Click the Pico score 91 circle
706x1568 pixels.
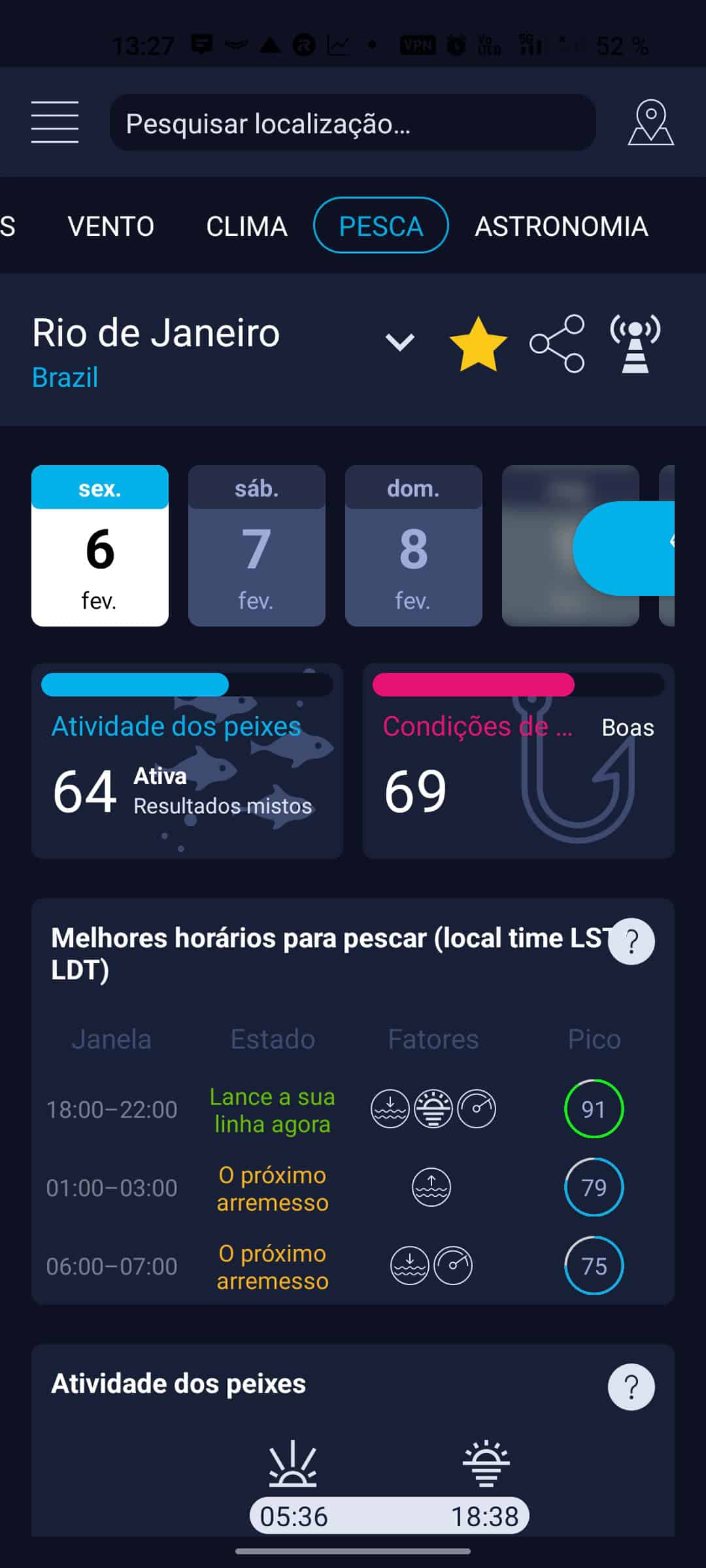coord(593,1109)
